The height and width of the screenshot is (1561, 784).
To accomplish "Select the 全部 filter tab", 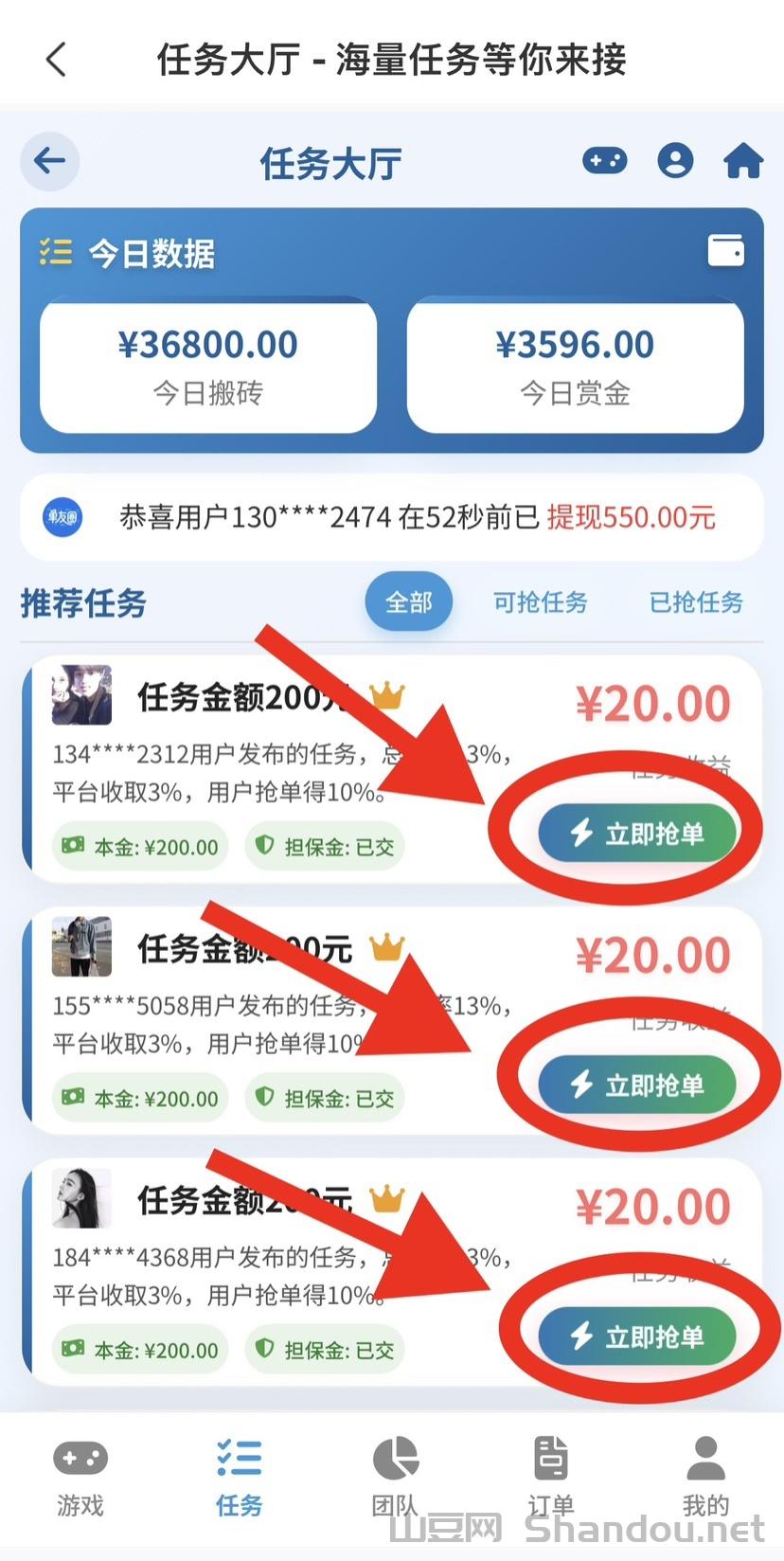I will click(x=408, y=601).
